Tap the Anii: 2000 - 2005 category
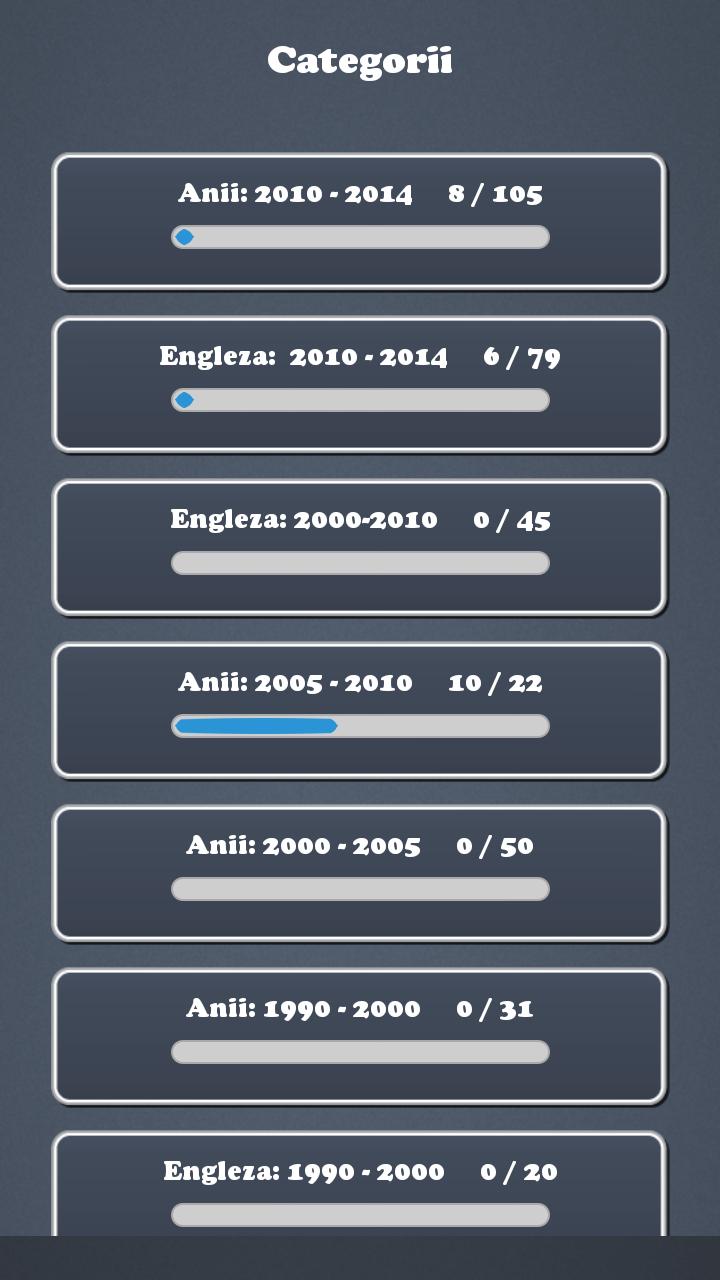 359,873
